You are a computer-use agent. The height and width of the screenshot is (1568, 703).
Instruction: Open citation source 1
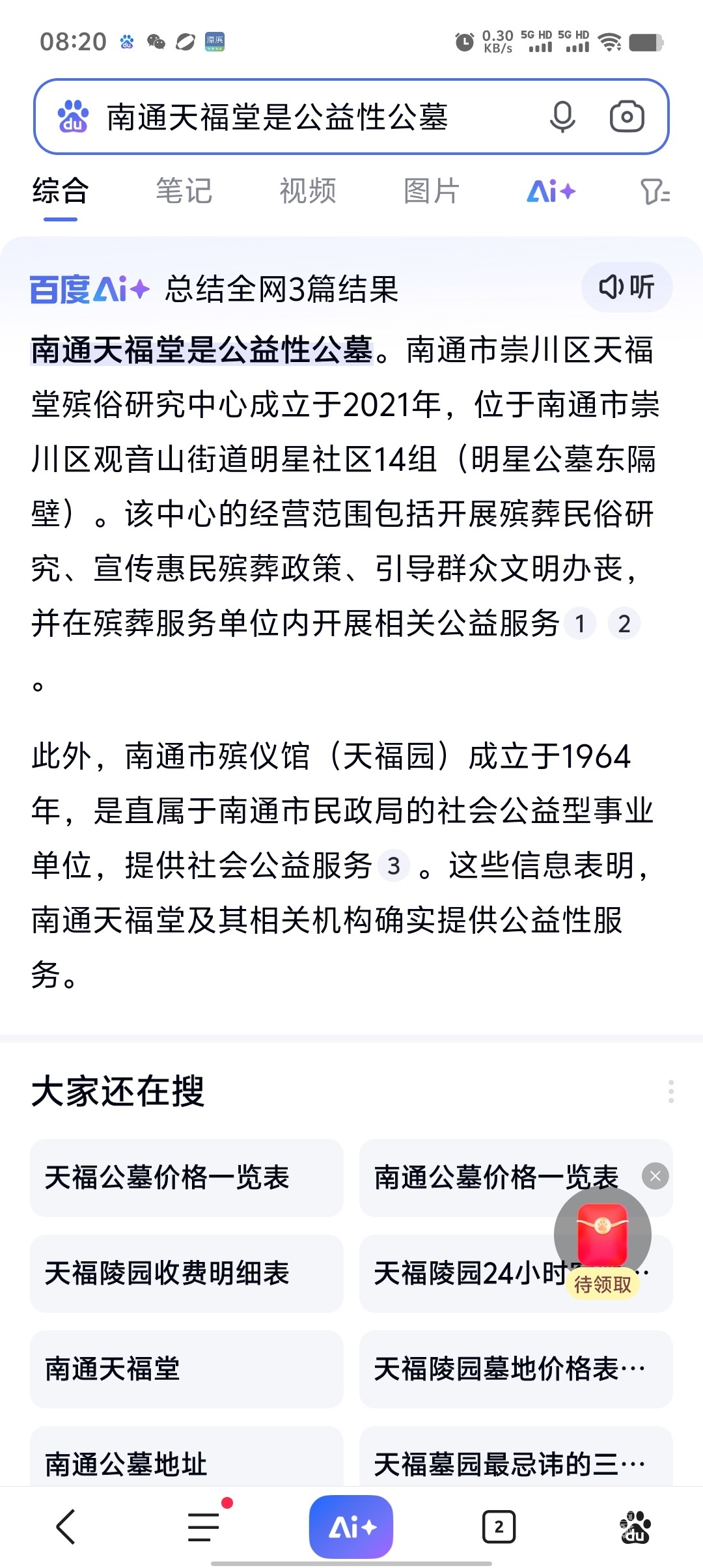pyautogui.click(x=579, y=624)
